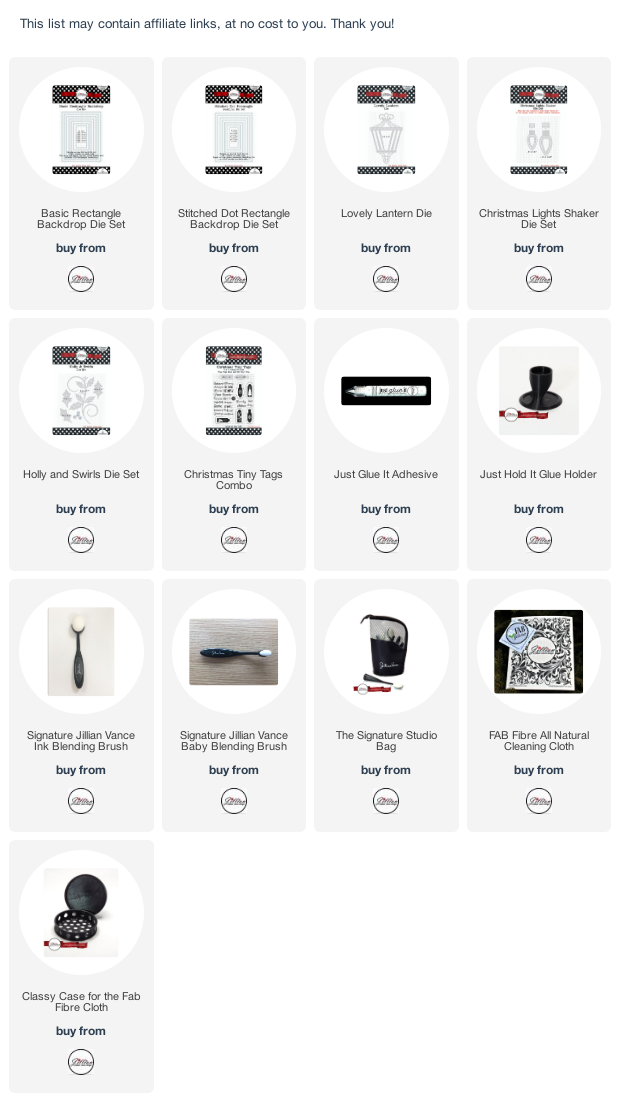Open the Basic Rectangle Backdrop Die Set card
This screenshot has width=620, height=1114.
[81, 183]
